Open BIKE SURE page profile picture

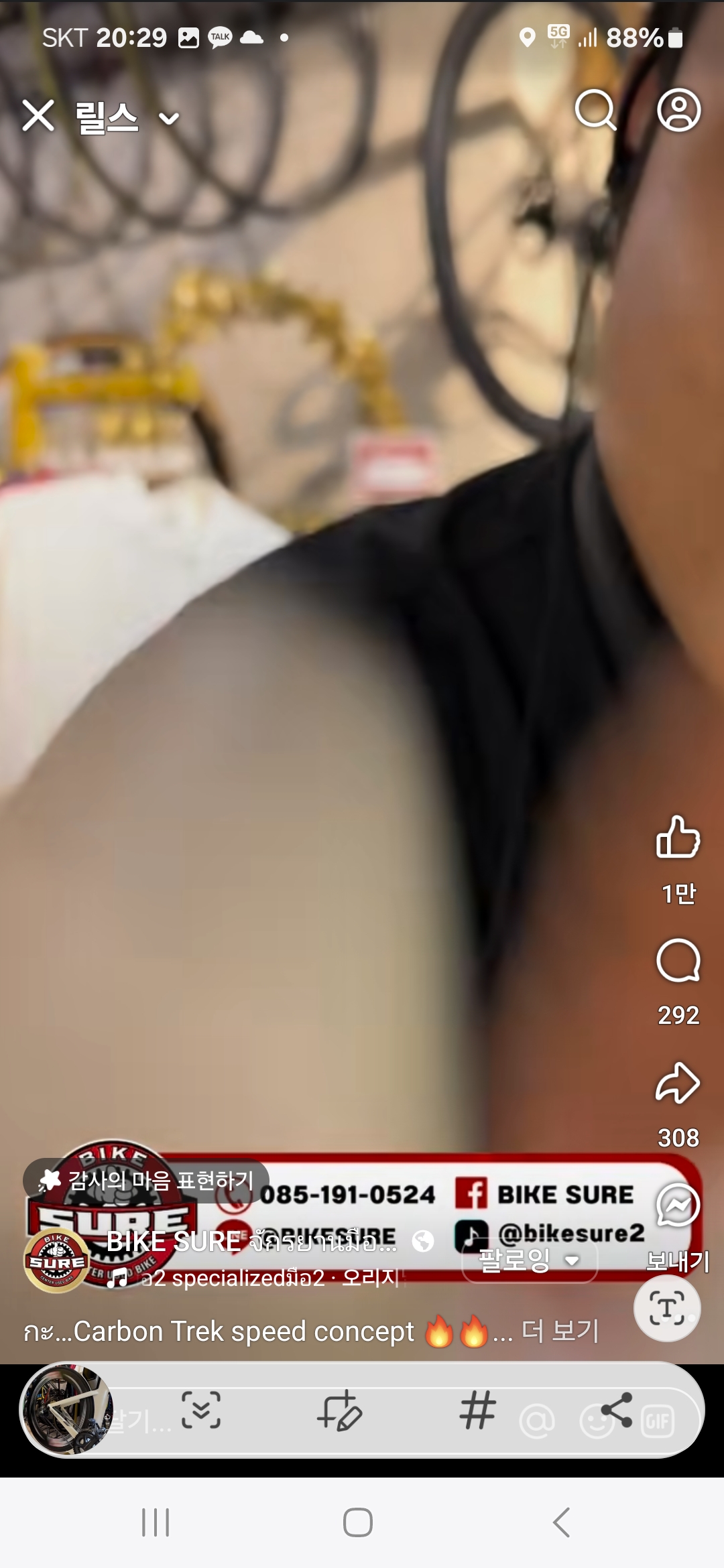pyautogui.click(x=56, y=1261)
